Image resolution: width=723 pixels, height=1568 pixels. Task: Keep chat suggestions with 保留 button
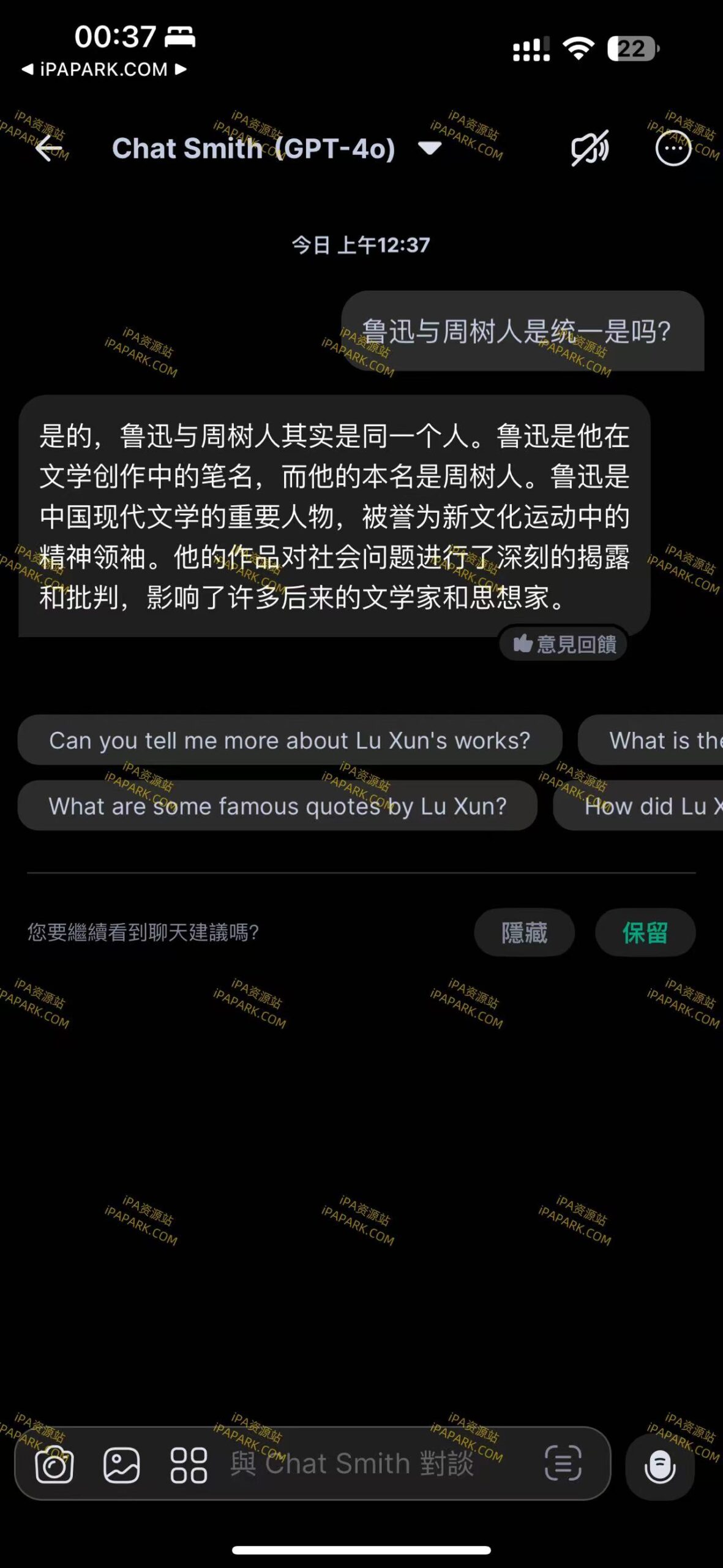(x=646, y=932)
